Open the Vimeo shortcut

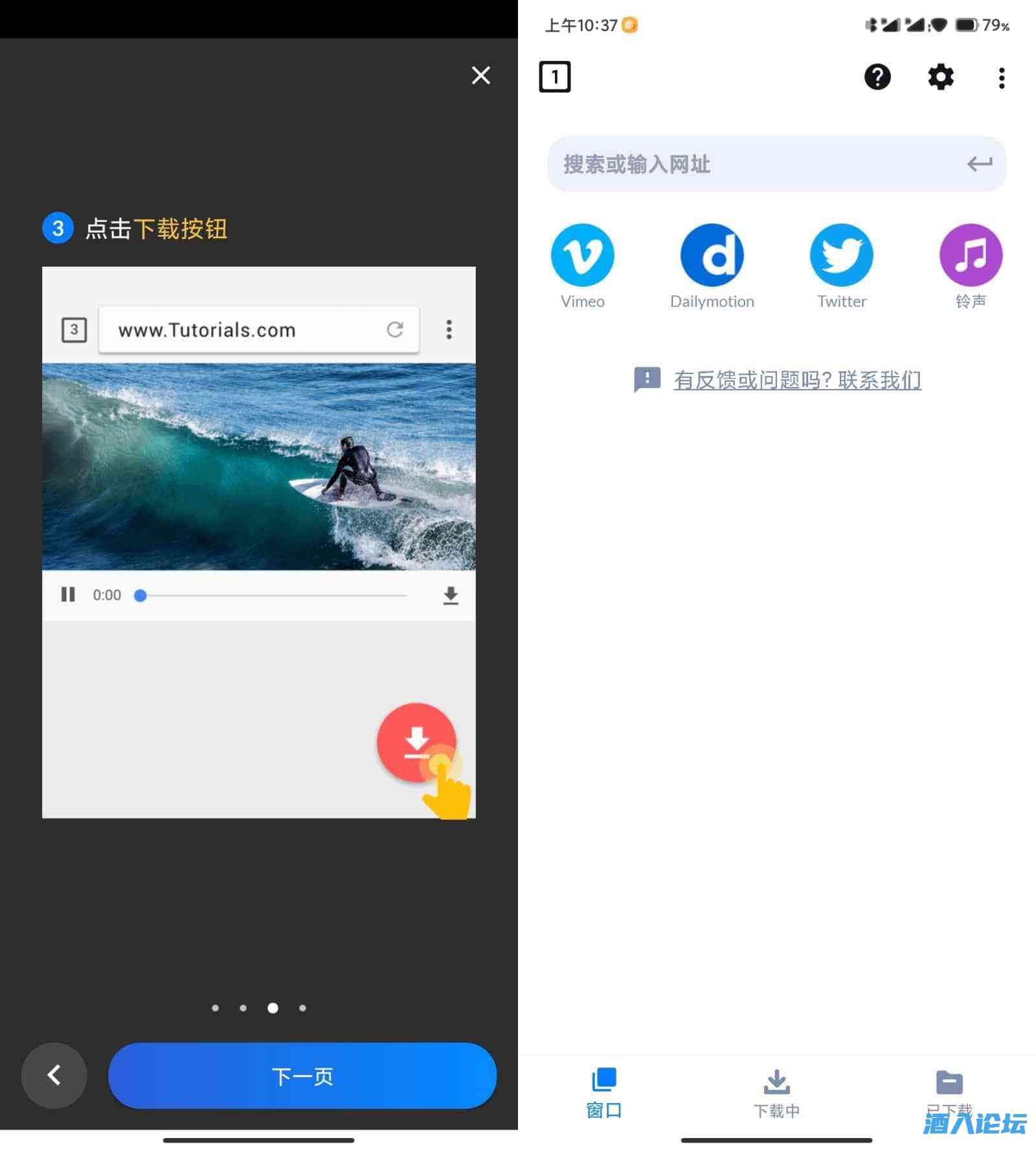(582, 256)
